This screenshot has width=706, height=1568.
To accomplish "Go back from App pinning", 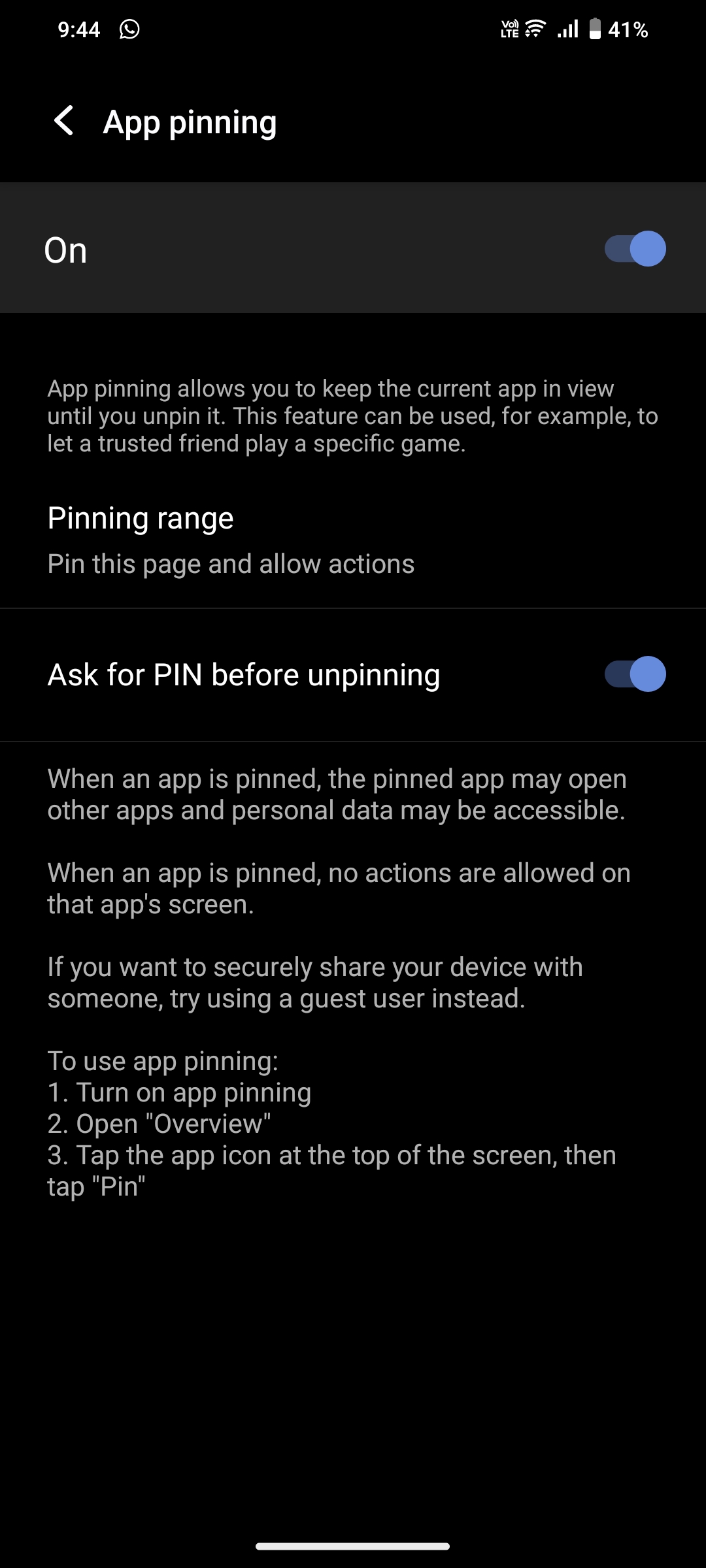I will [x=63, y=122].
